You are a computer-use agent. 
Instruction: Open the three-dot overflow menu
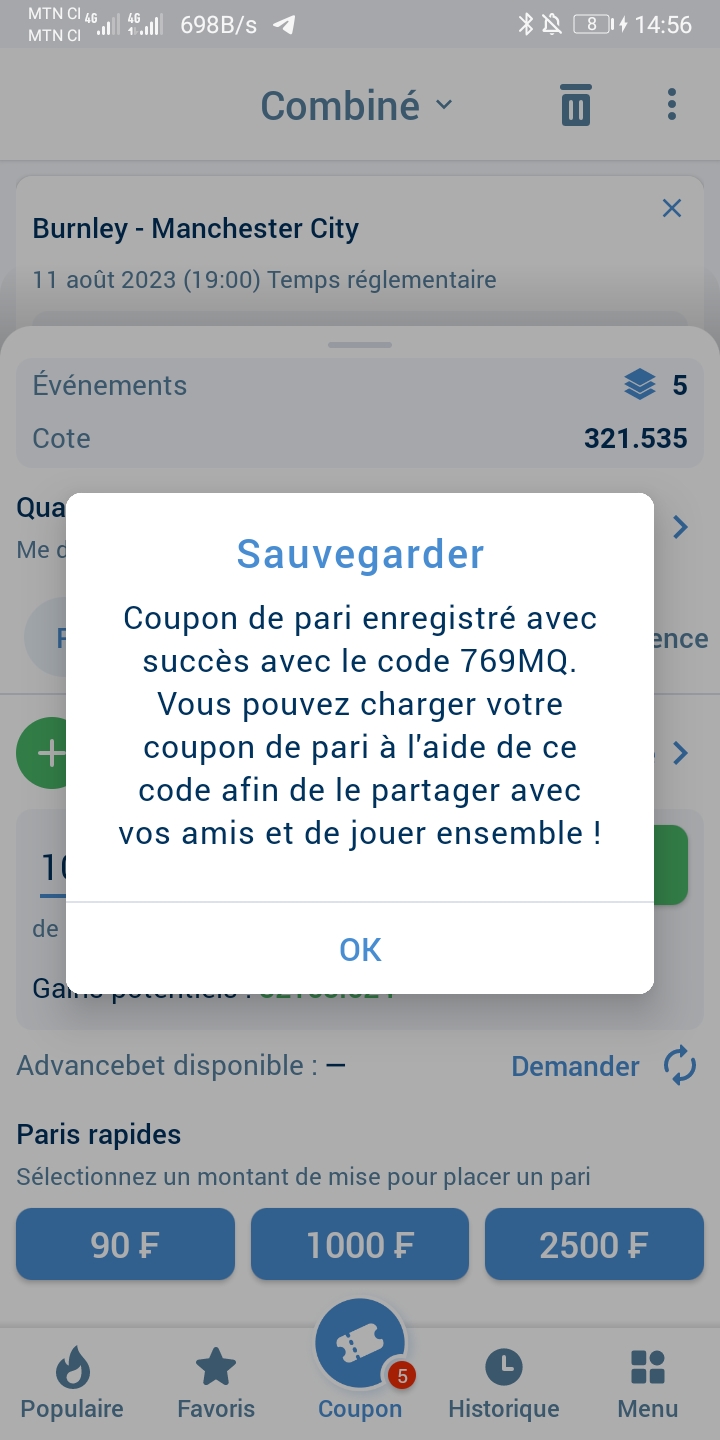[x=671, y=105]
